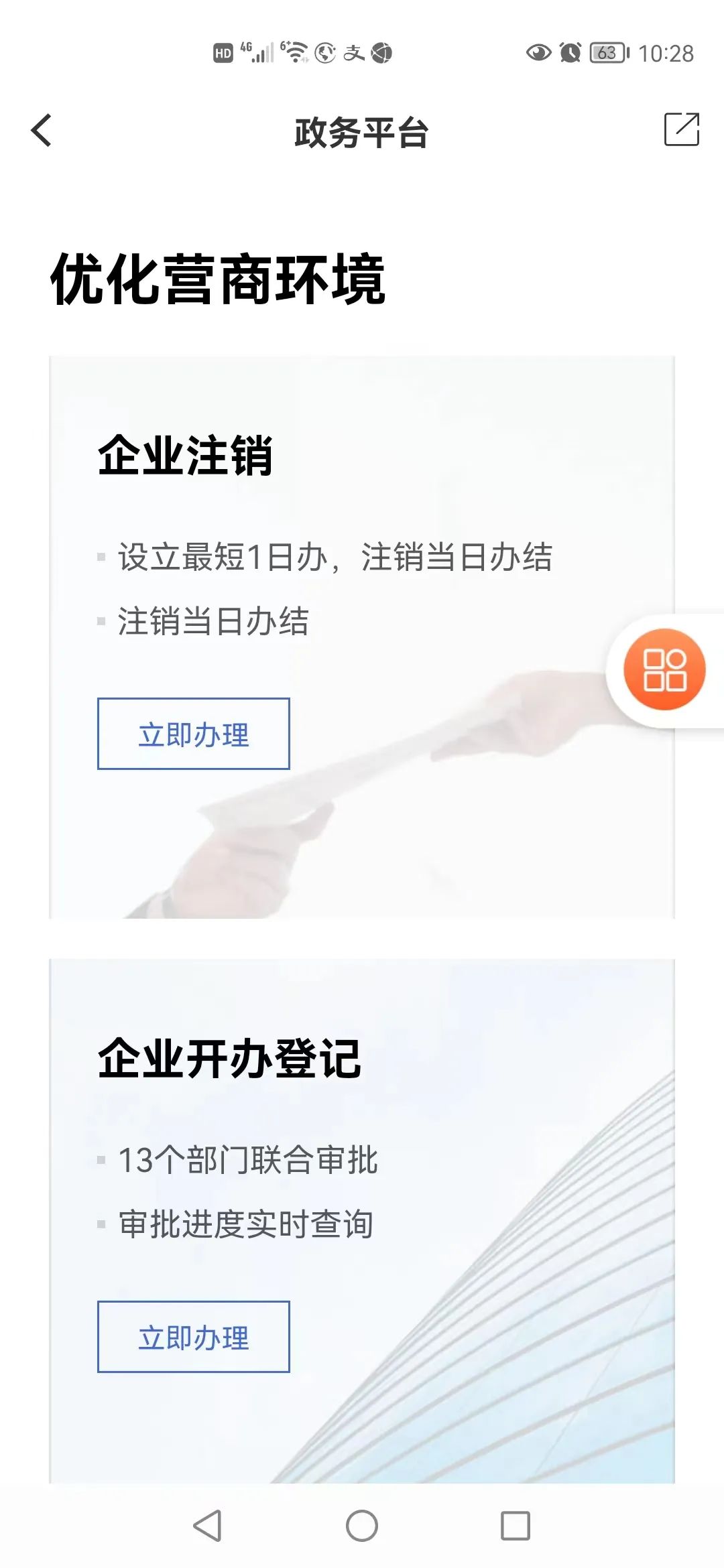Tap the system home button
724x1568 pixels.
(362, 1526)
